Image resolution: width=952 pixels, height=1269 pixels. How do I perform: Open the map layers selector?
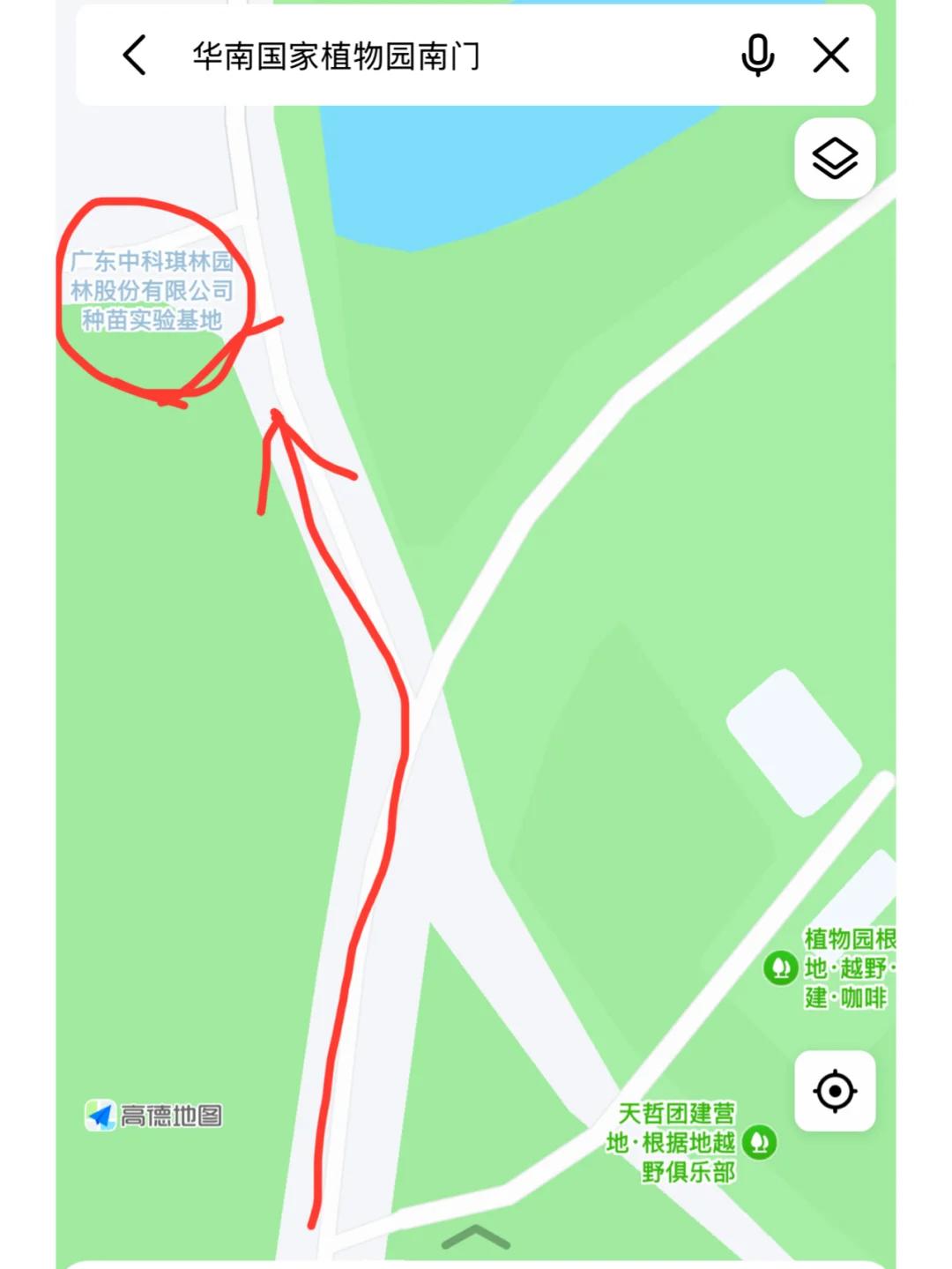834,159
